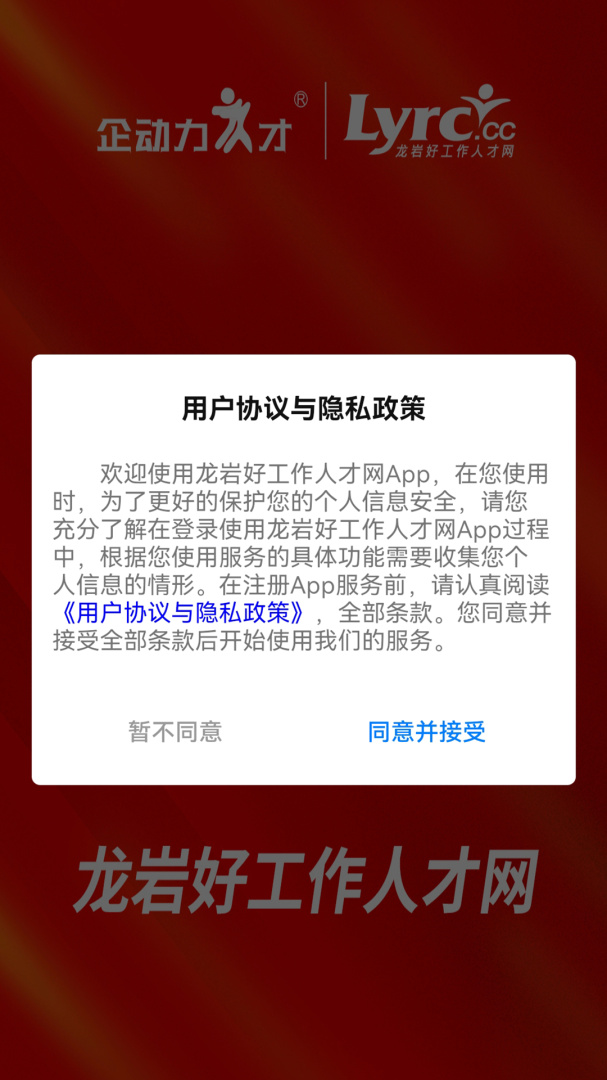
Task: Accept terms via 同意并接受
Action: click(x=427, y=732)
